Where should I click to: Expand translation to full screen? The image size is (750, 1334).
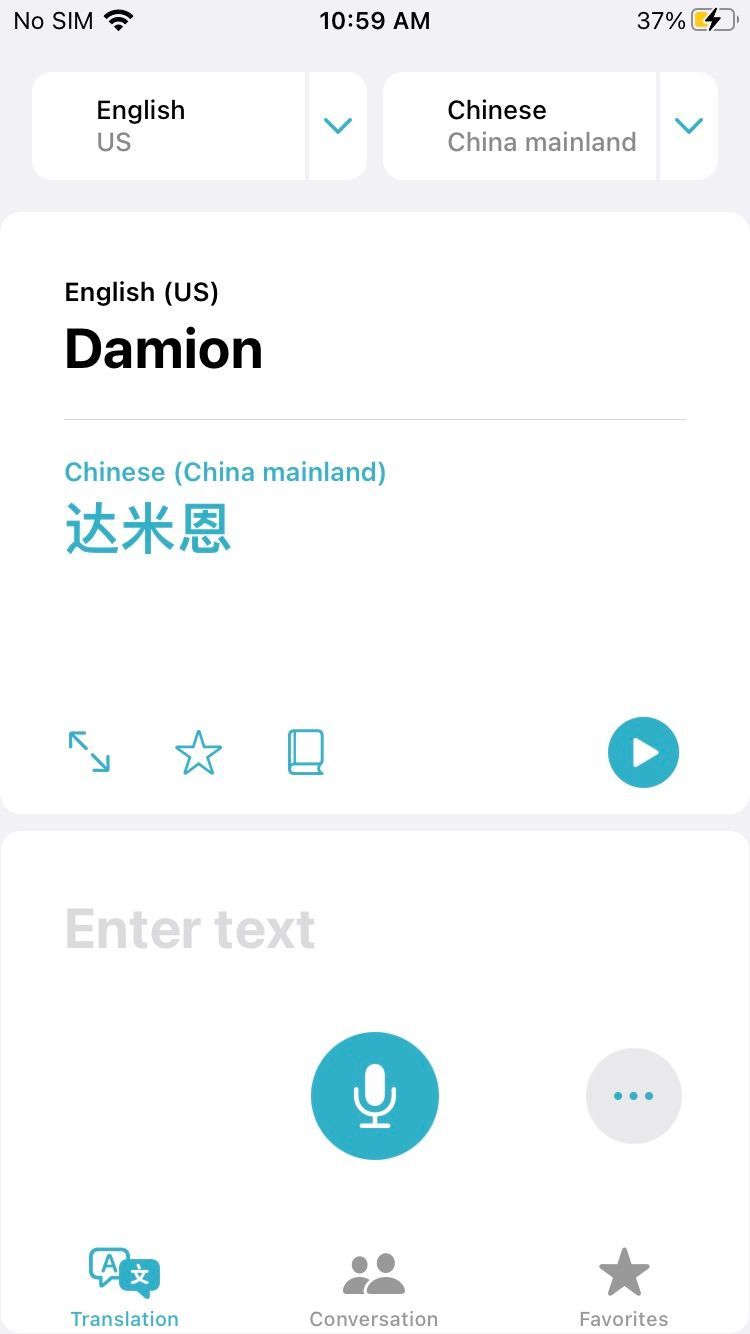[x=89, y=752]
